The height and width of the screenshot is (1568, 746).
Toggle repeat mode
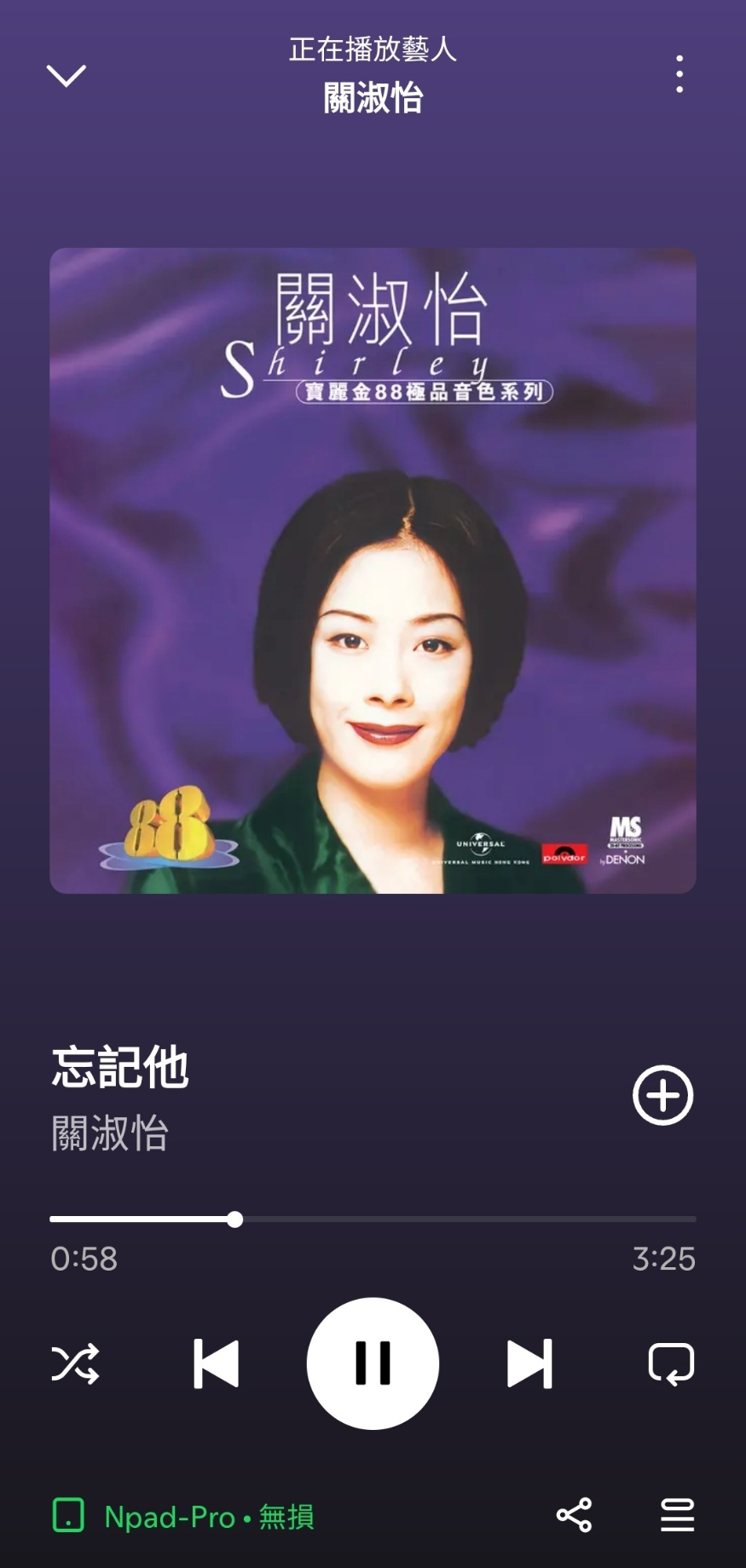[x=671, y=1363]
